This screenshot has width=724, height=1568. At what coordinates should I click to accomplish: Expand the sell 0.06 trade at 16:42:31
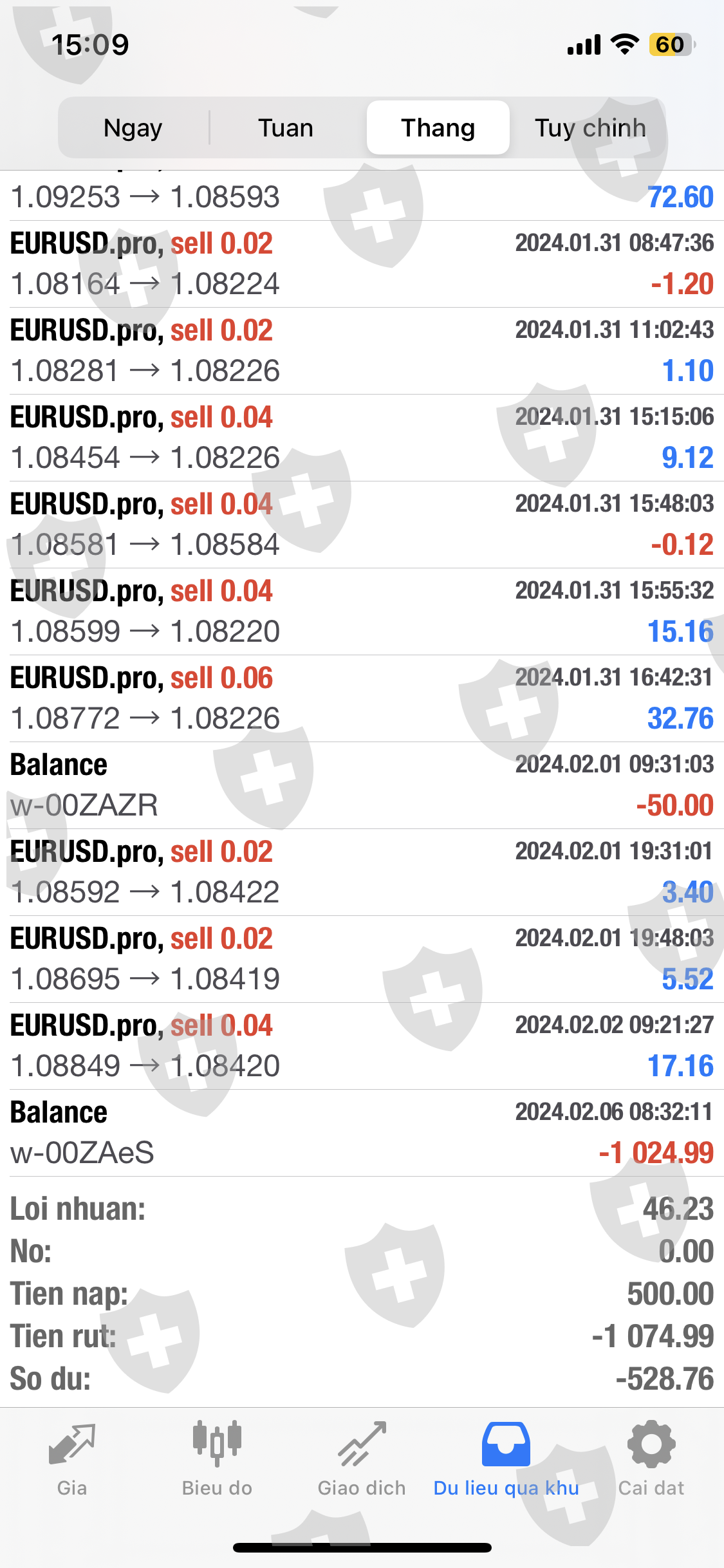(x=362, y=698)
